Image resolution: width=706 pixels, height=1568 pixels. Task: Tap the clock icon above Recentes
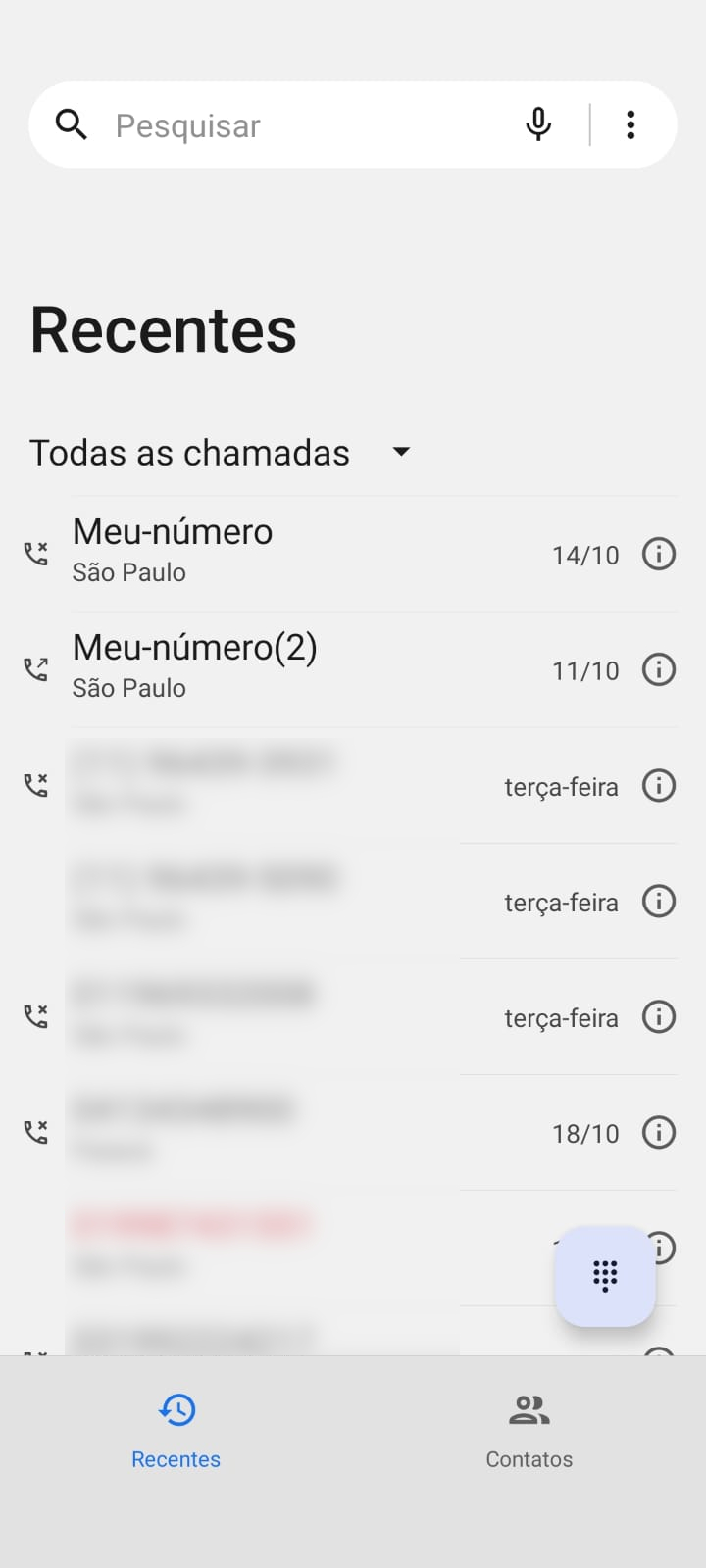[x=176, y=1409]
